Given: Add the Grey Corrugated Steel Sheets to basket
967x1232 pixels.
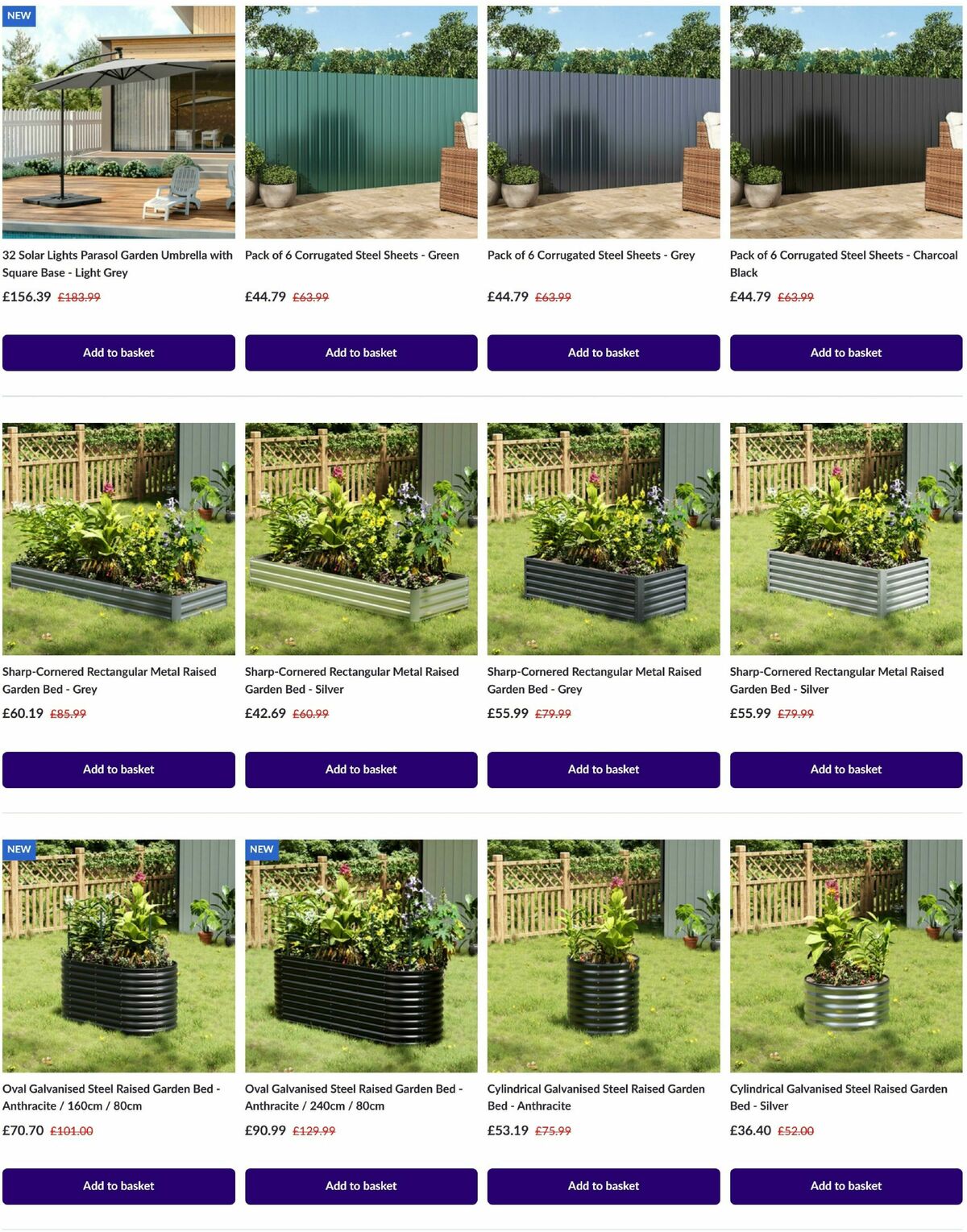Looking at the screenshot, I should tap(604, 352).
